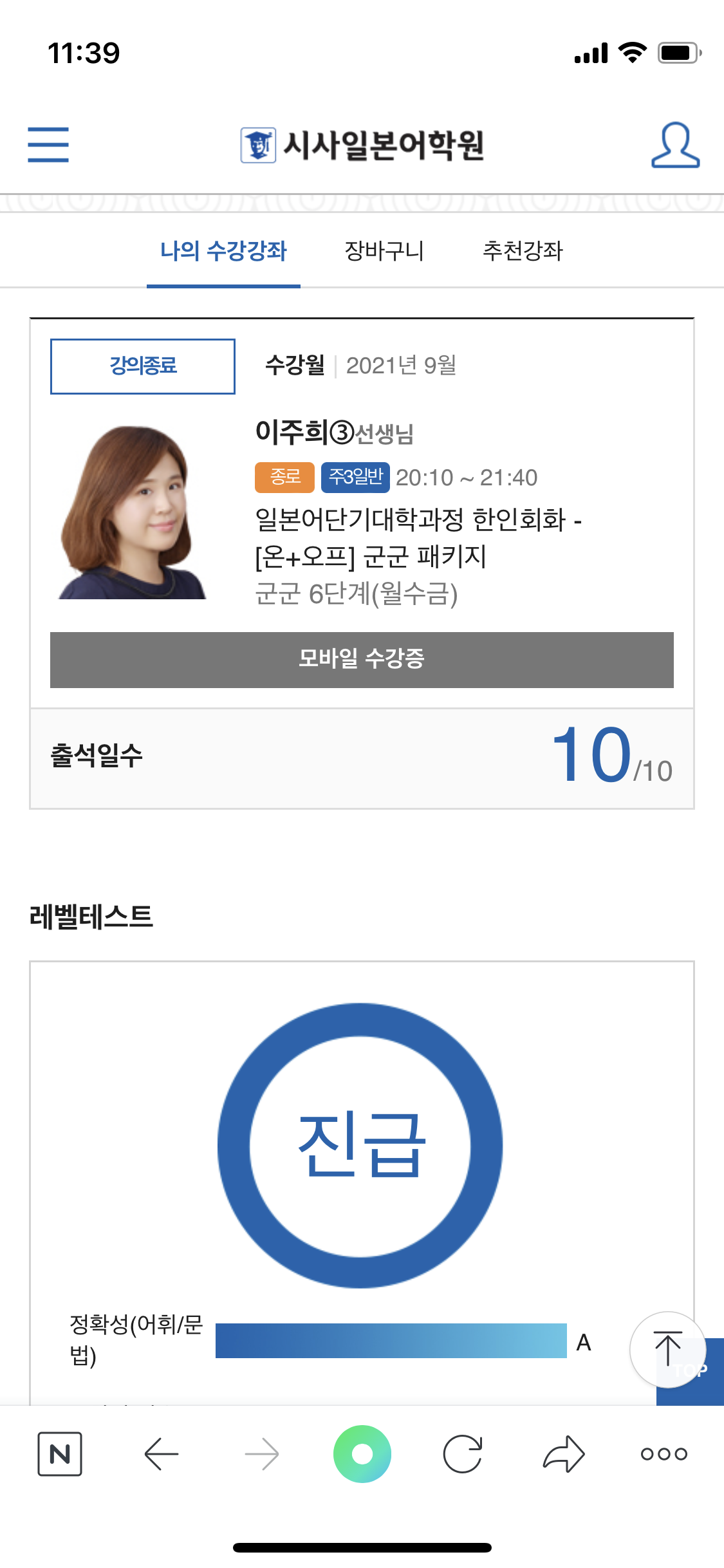Tap the forward navigation arrow
The height and width of the screenshot is (1568, 724).
pos(261,1453)
